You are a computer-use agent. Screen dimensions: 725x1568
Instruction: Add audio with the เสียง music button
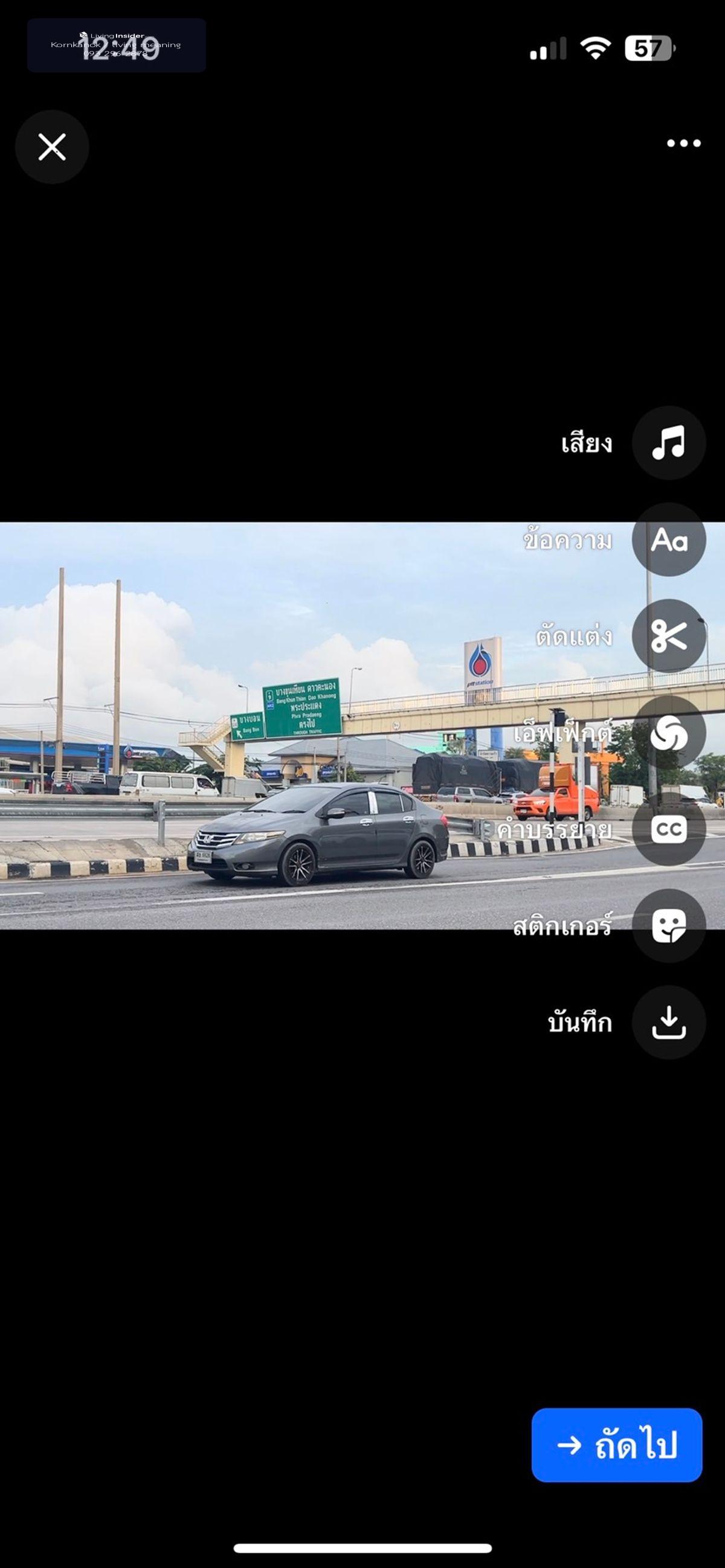pos(668,443)
